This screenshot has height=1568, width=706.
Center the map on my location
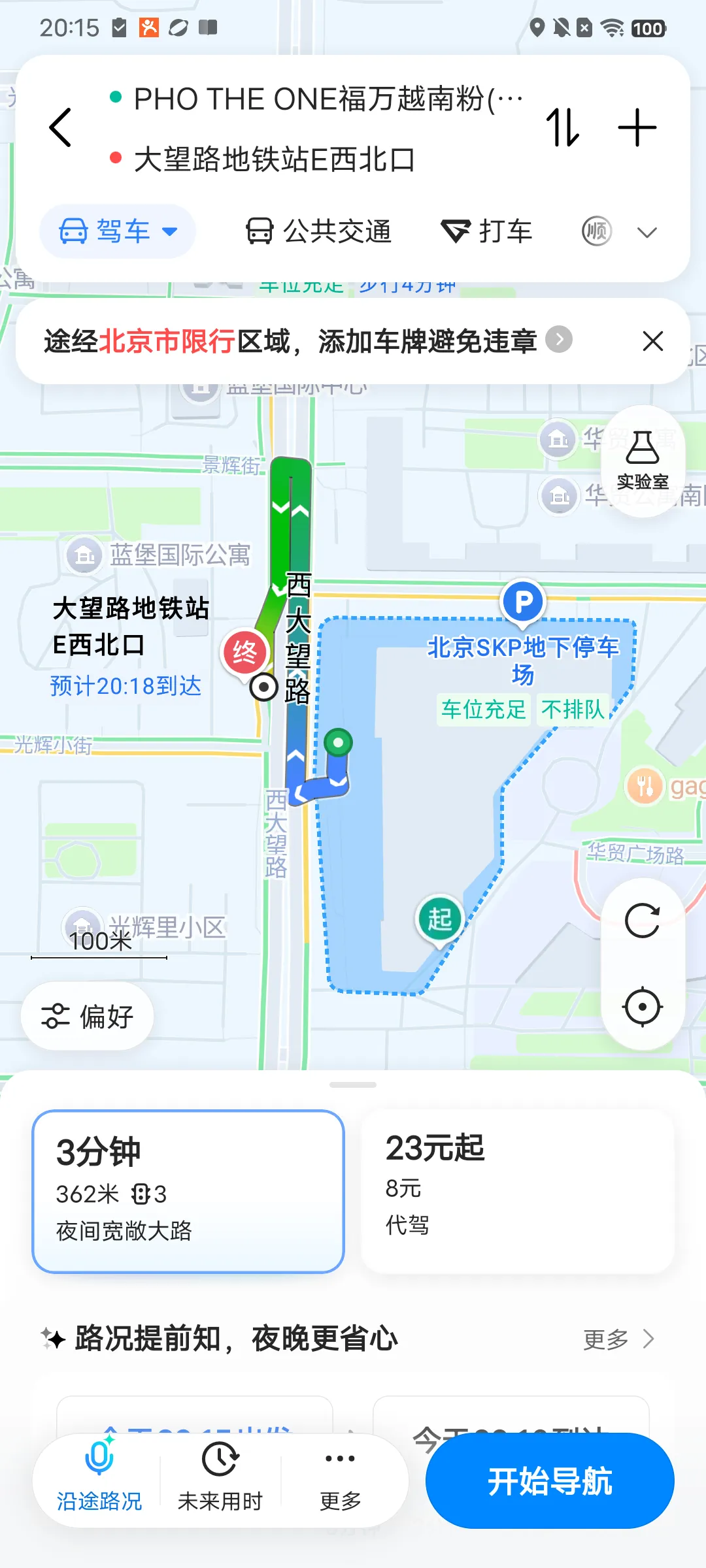click(x=643, y=1007)
